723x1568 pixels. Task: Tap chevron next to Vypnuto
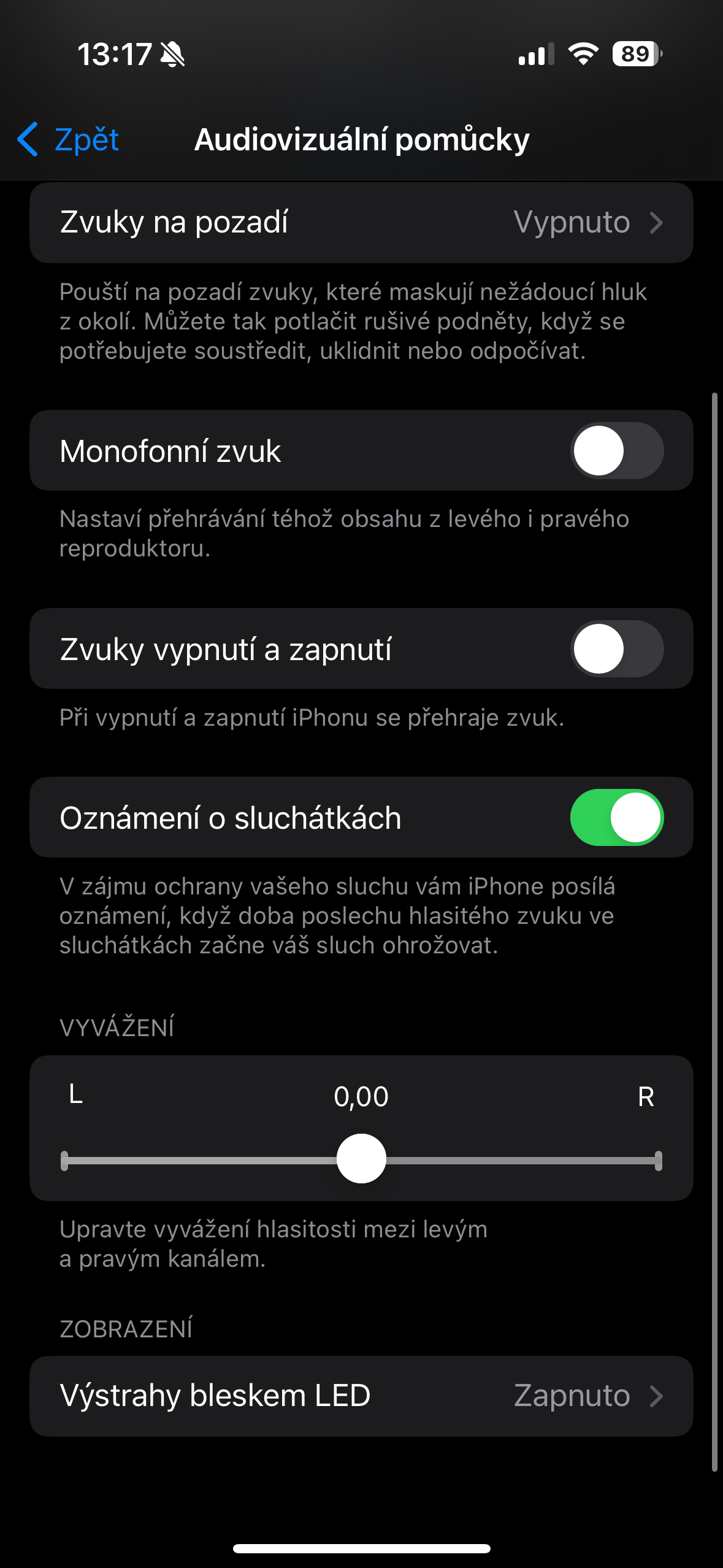coord(657,222)
